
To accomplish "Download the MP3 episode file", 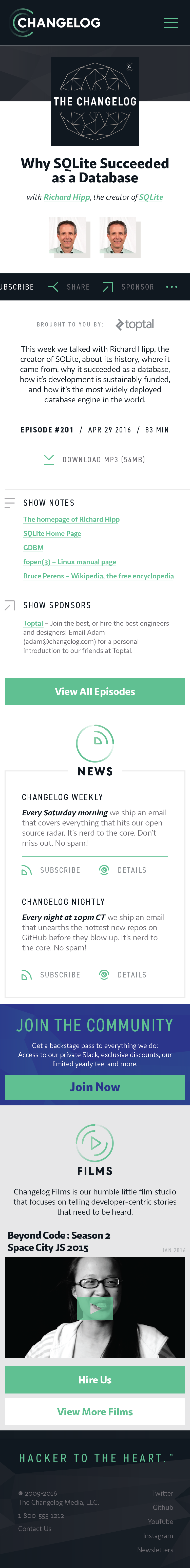I will (95, 460).
